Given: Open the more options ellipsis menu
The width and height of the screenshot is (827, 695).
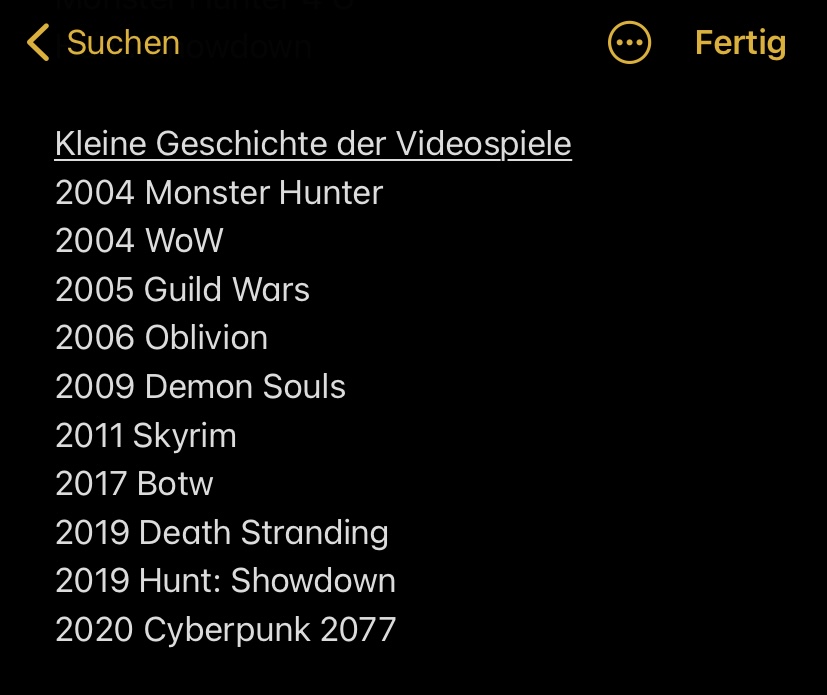Looking at the screenshot, I should coord(629,43).
